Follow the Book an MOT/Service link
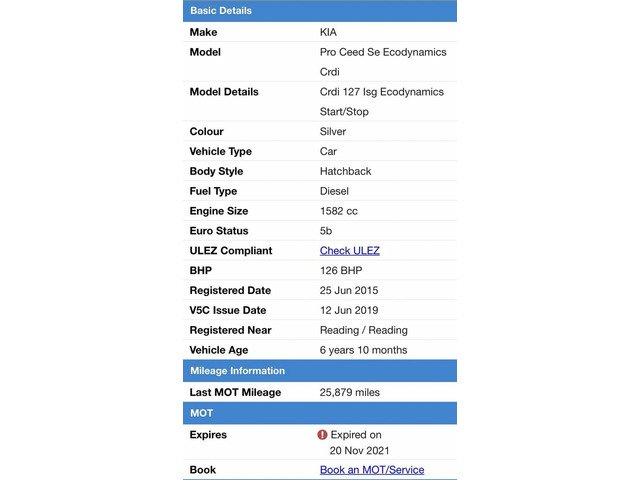The height and width of the screenshot is (480, 640). (x=372, y=470)
